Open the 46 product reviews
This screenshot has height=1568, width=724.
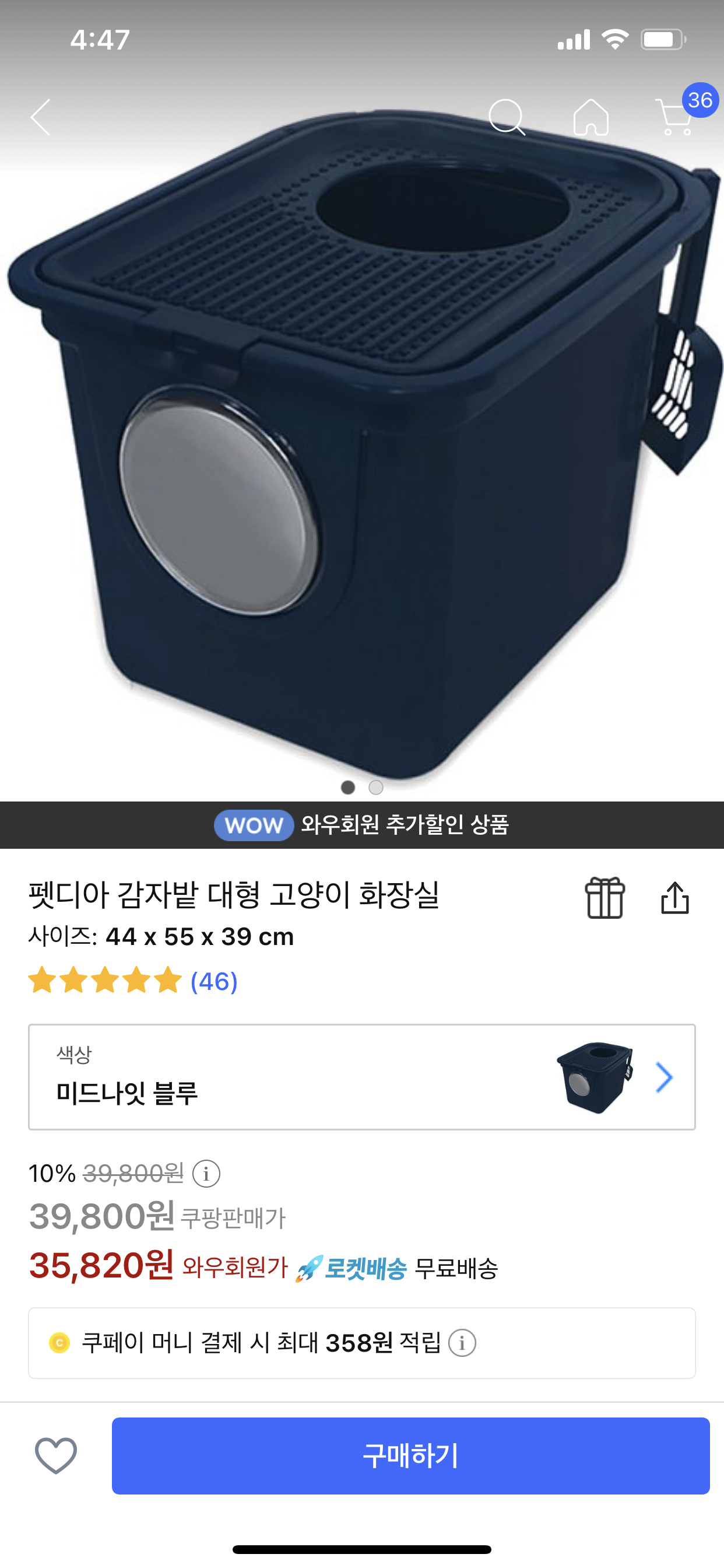[213, 981]
